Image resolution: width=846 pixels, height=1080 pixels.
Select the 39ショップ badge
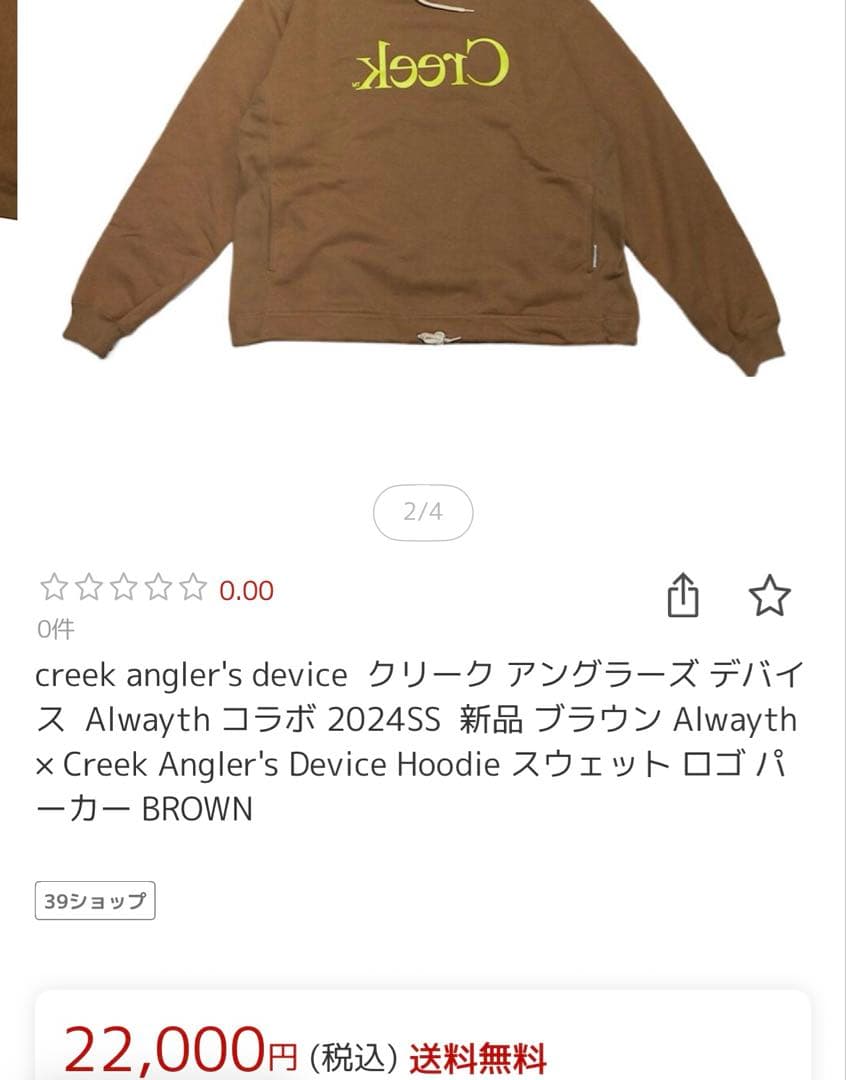click(x=94, y=899)
